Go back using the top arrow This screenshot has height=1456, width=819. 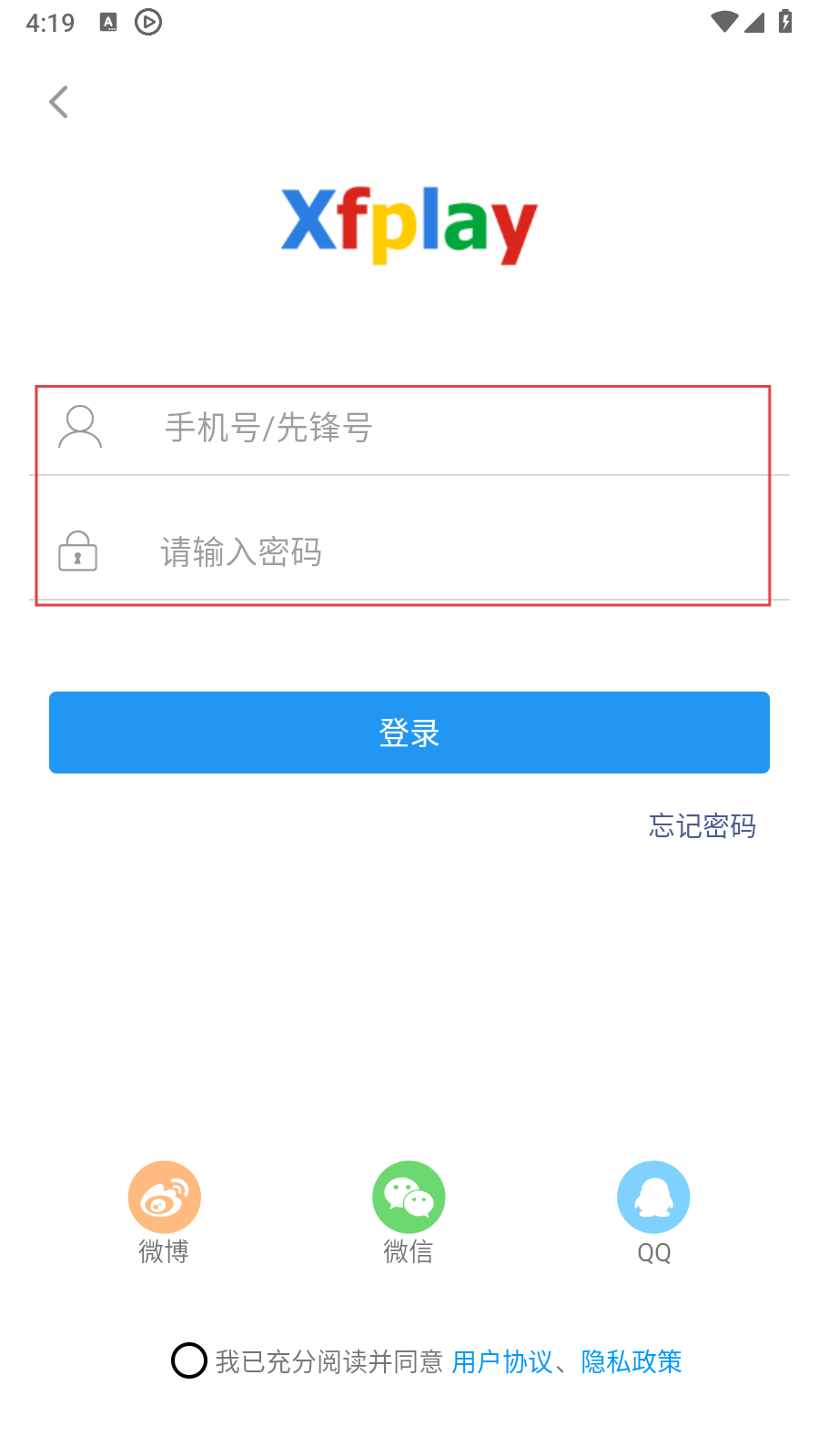59,102
